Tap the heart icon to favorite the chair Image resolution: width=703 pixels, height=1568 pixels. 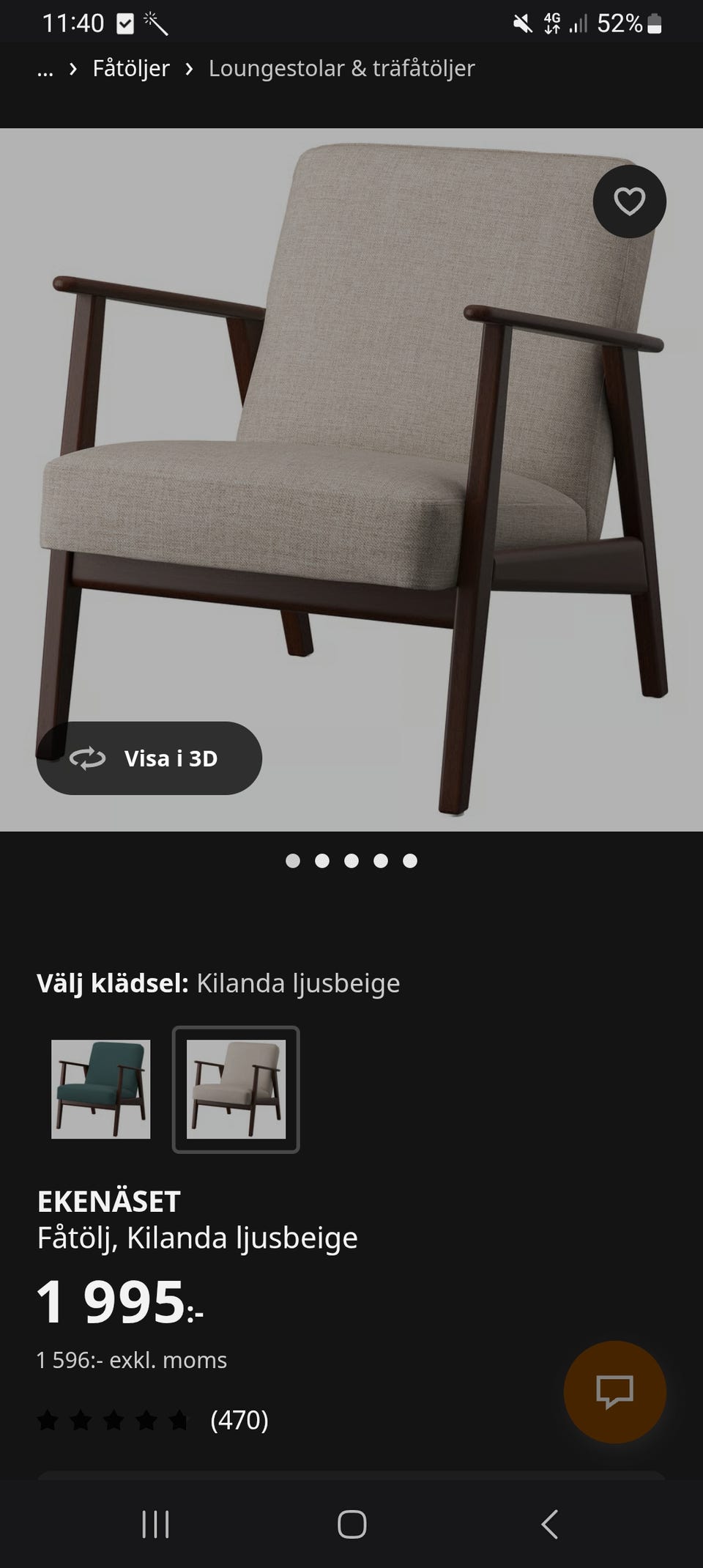coord(628,202)
